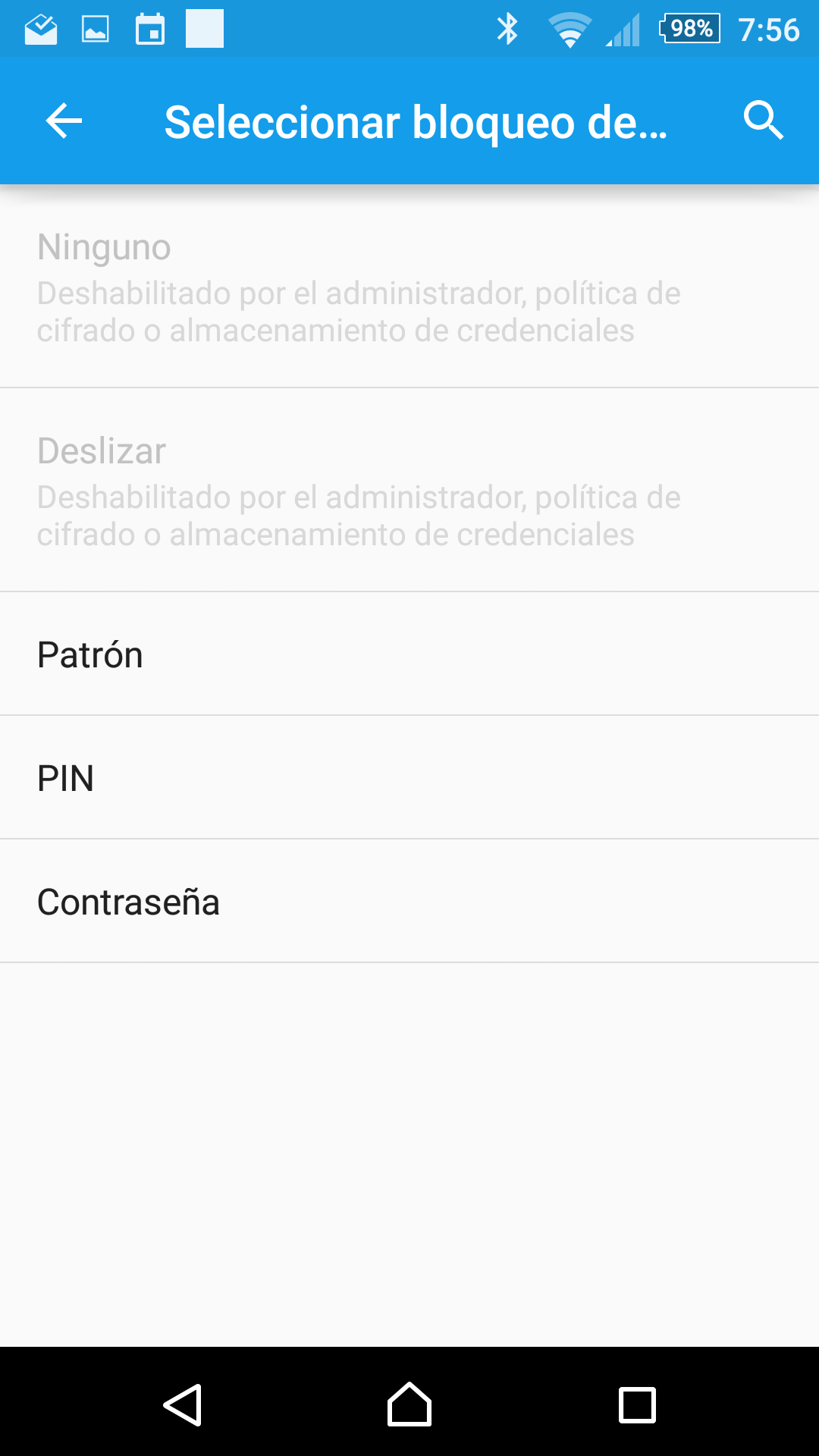Open recent apps from navigation bar
819x1456 pixels.
point(637,1405)
